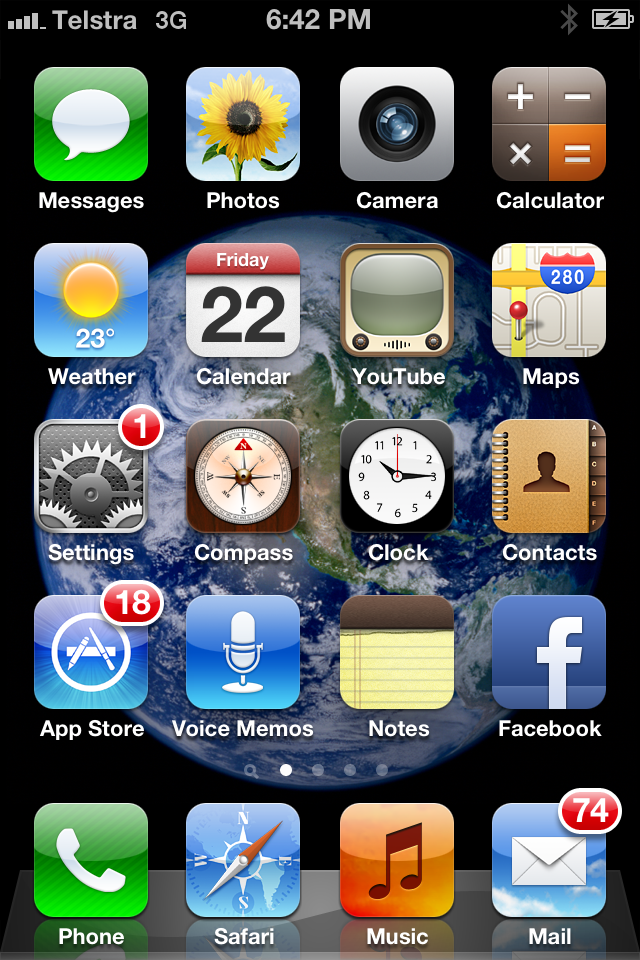Open the Contacts app
This screenshot has height=960, width=640.
[549, 476]
